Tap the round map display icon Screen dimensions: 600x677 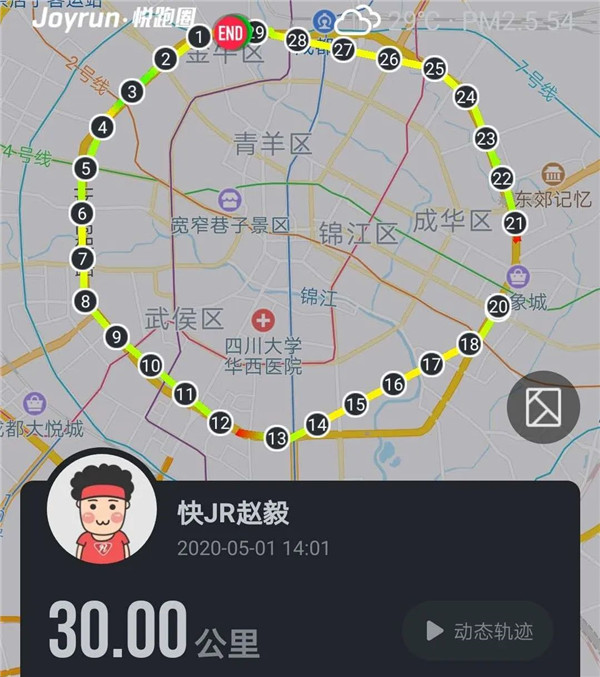pos(544,407)
